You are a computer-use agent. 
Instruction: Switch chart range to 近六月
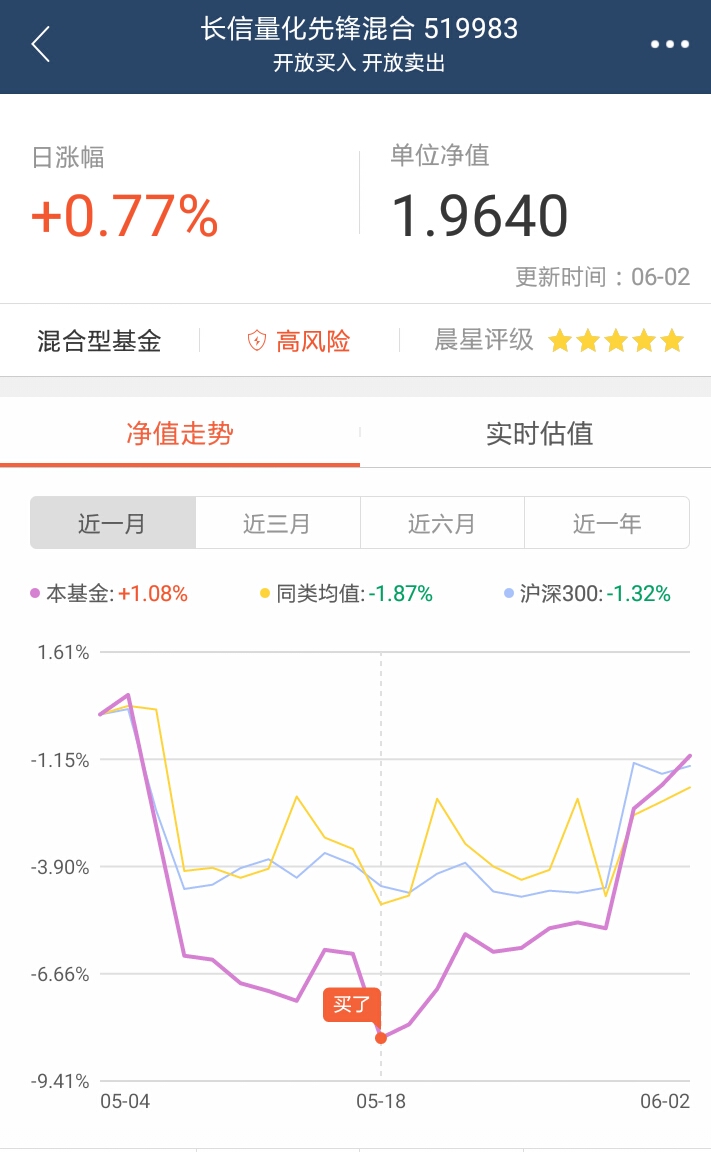click(x=442, y=523)
